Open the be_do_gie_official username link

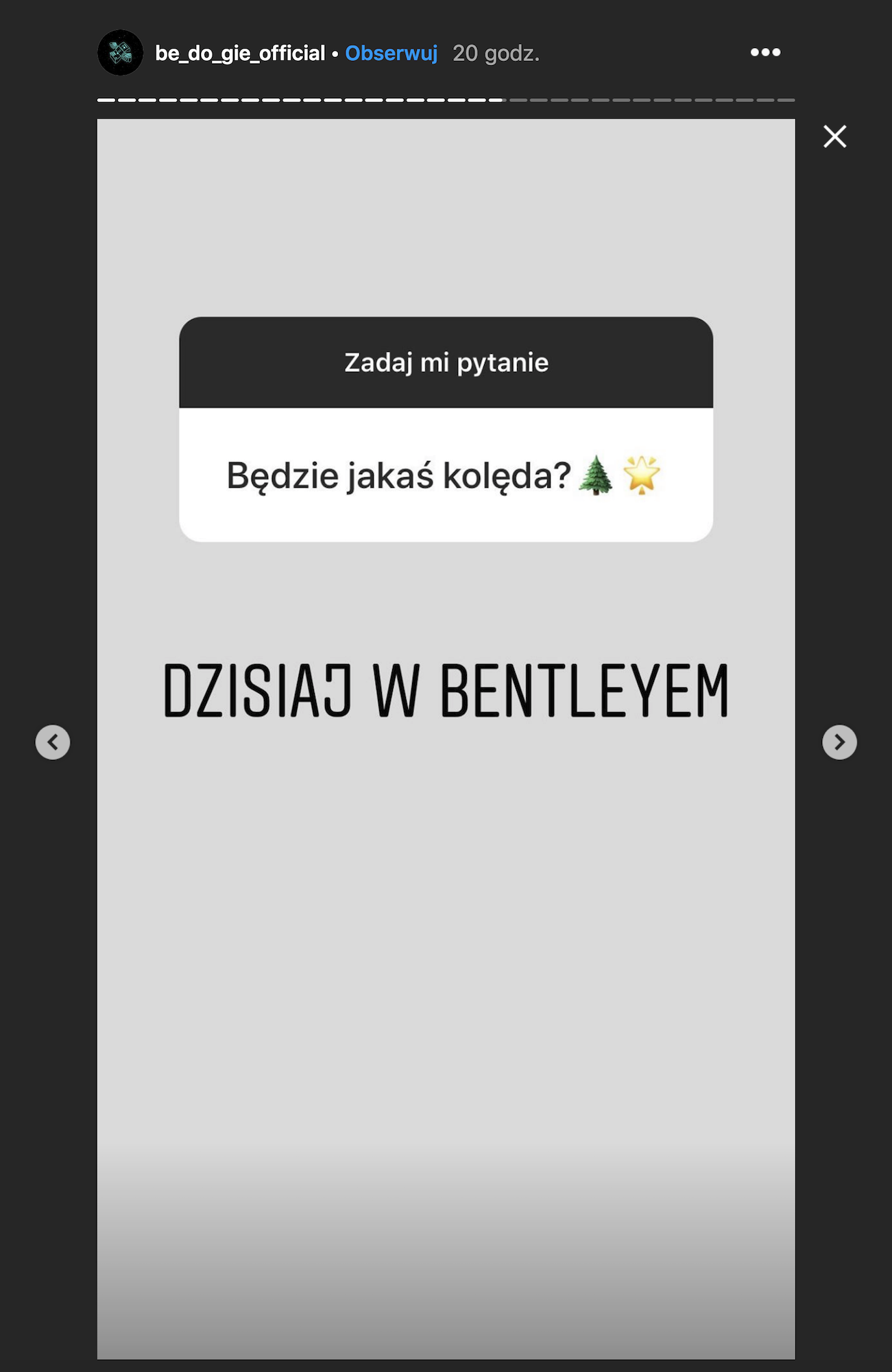240,53
